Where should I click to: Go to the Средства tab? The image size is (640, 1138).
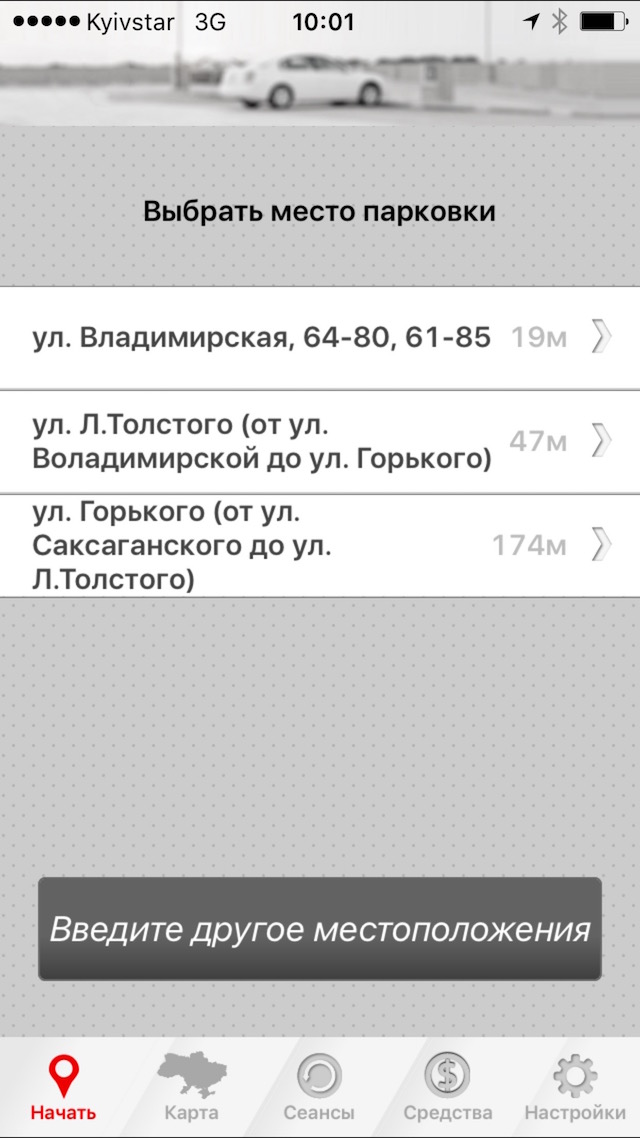(x=447, y=1088)
